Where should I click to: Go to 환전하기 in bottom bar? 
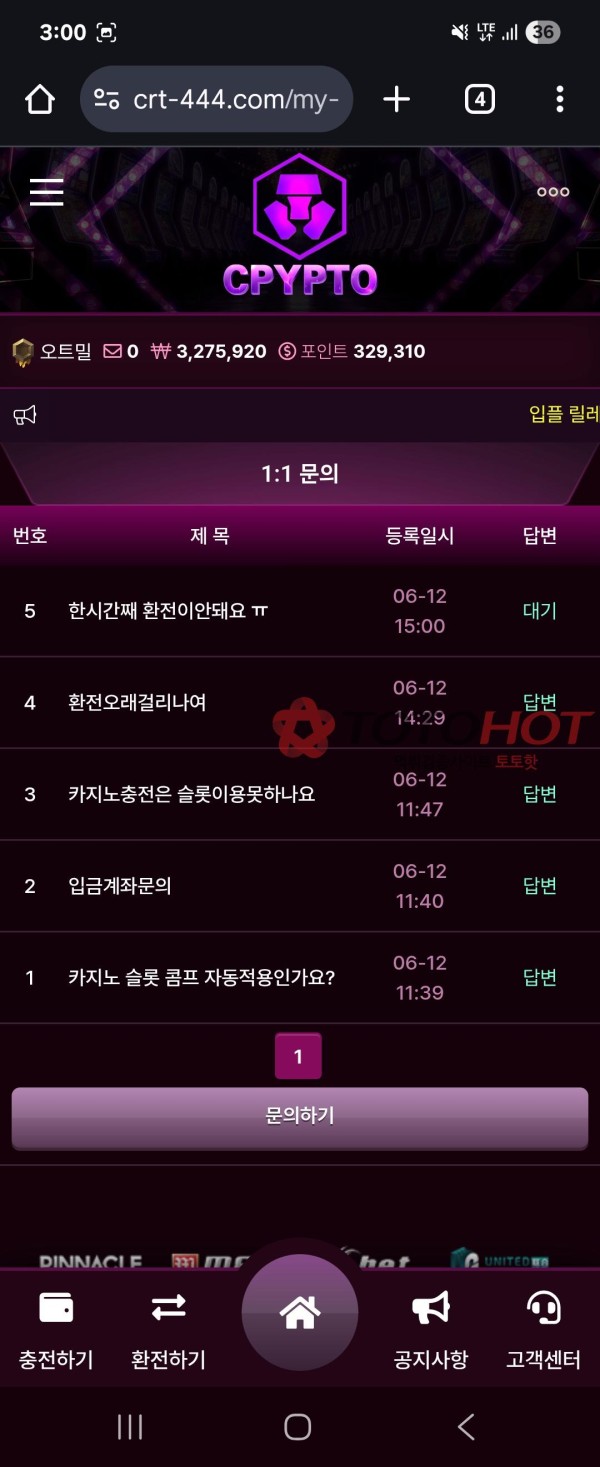(168, 1330)
